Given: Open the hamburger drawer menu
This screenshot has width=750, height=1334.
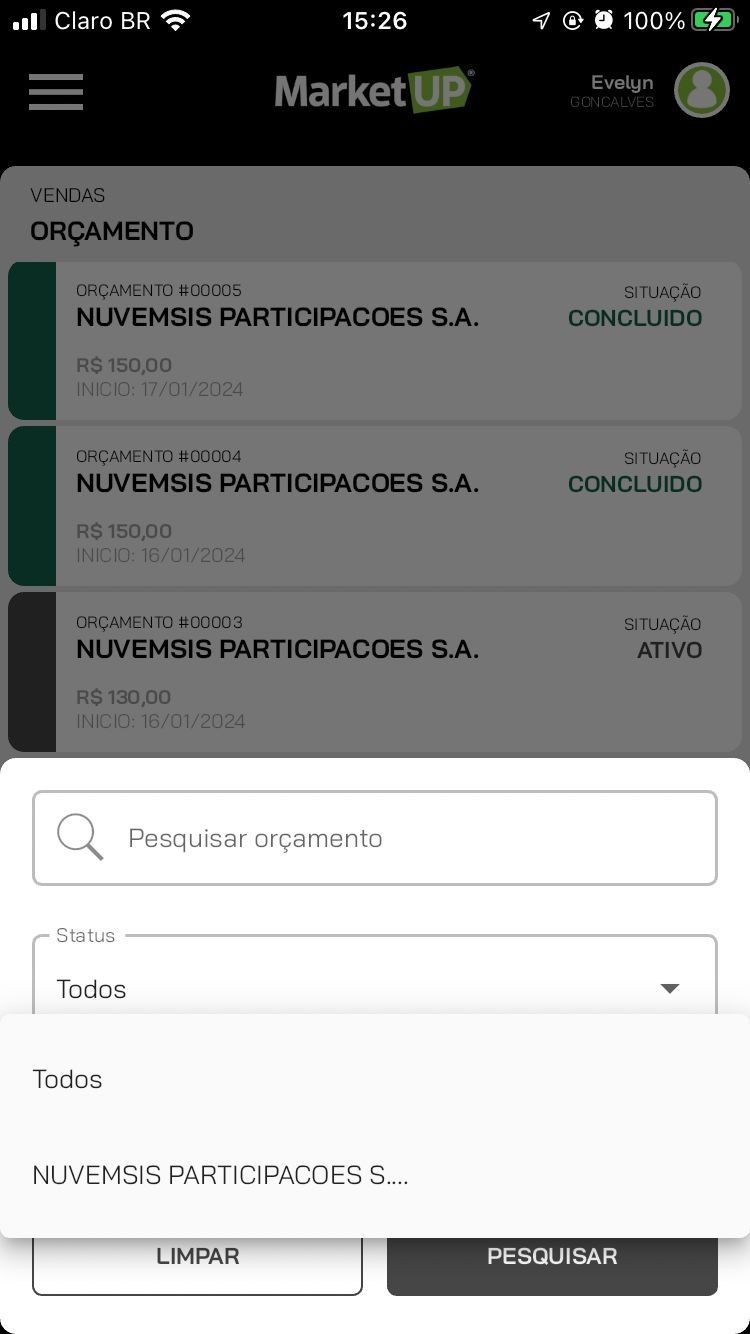Looking at the screenshot, I should [56, 92].
